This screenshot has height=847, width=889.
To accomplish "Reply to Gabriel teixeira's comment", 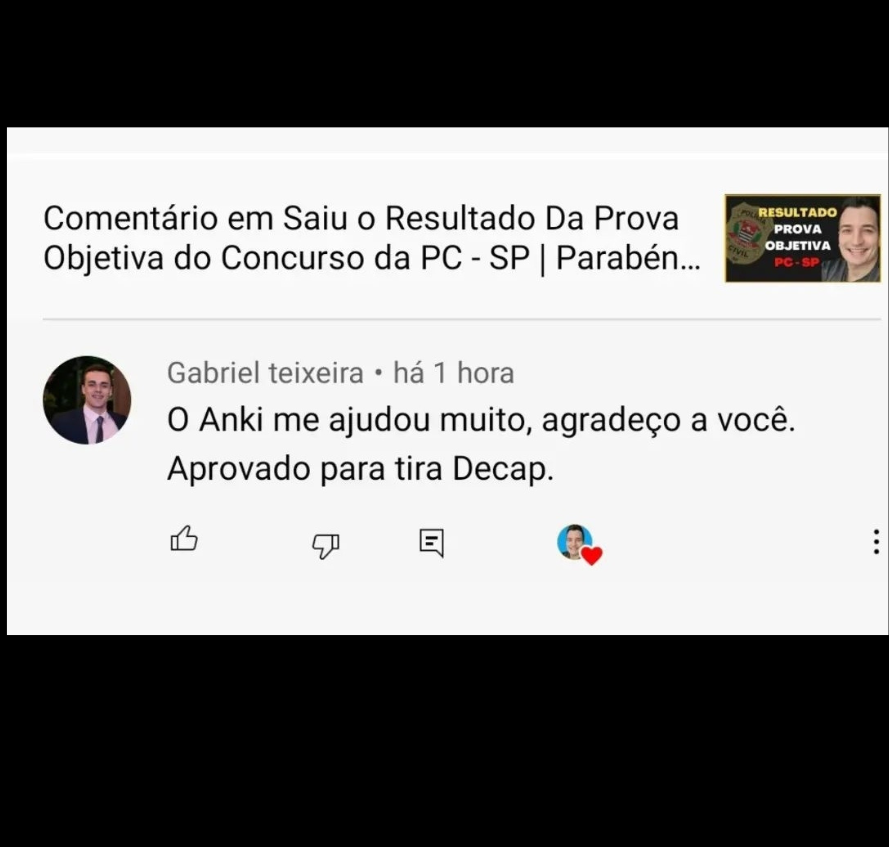I will (x=431, y=543).
